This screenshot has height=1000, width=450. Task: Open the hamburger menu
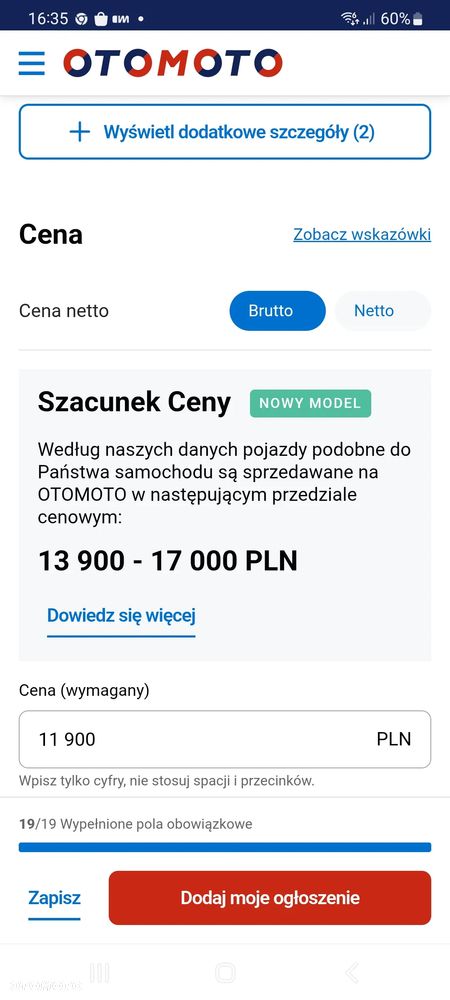32,63
